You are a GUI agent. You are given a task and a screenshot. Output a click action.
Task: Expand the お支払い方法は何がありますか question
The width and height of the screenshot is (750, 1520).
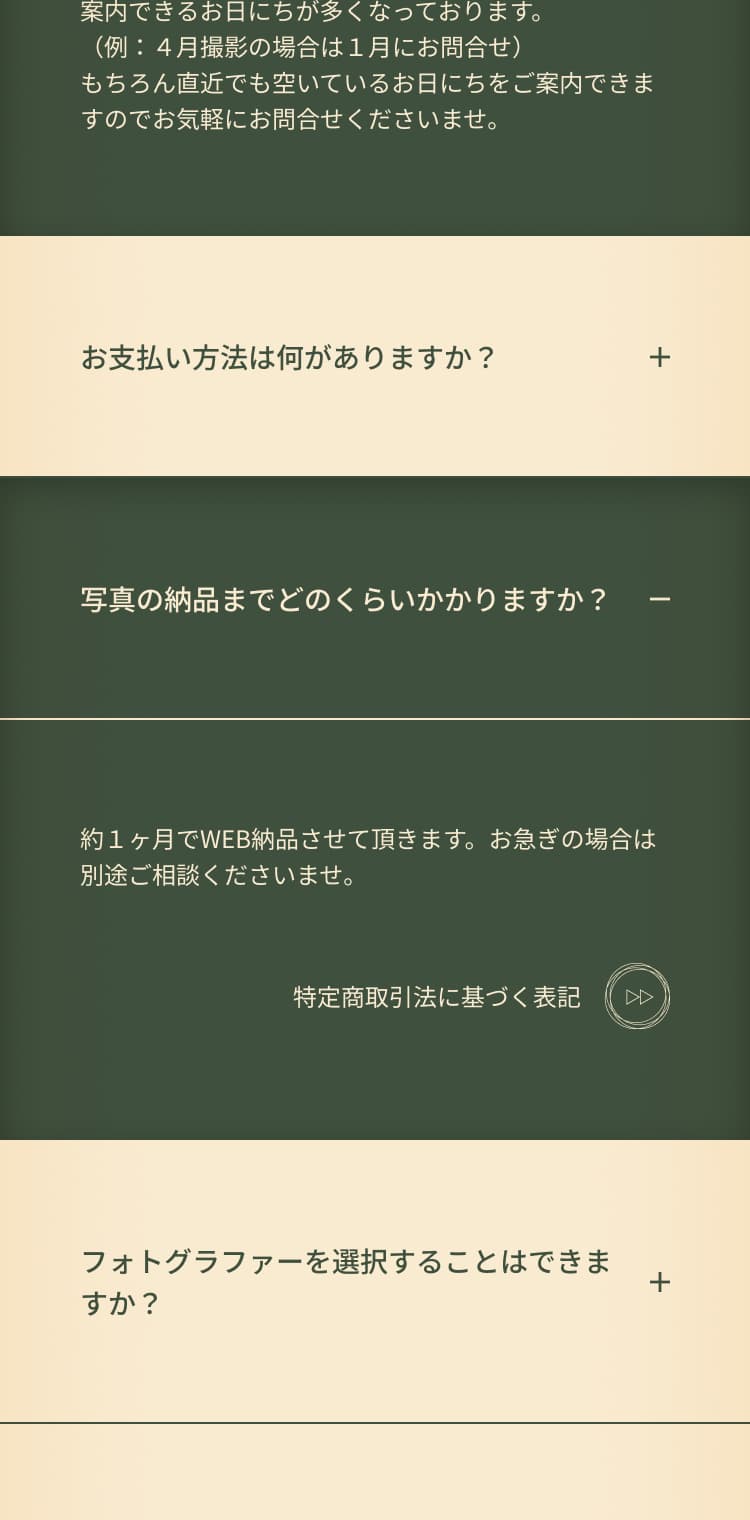click(659, 357)
